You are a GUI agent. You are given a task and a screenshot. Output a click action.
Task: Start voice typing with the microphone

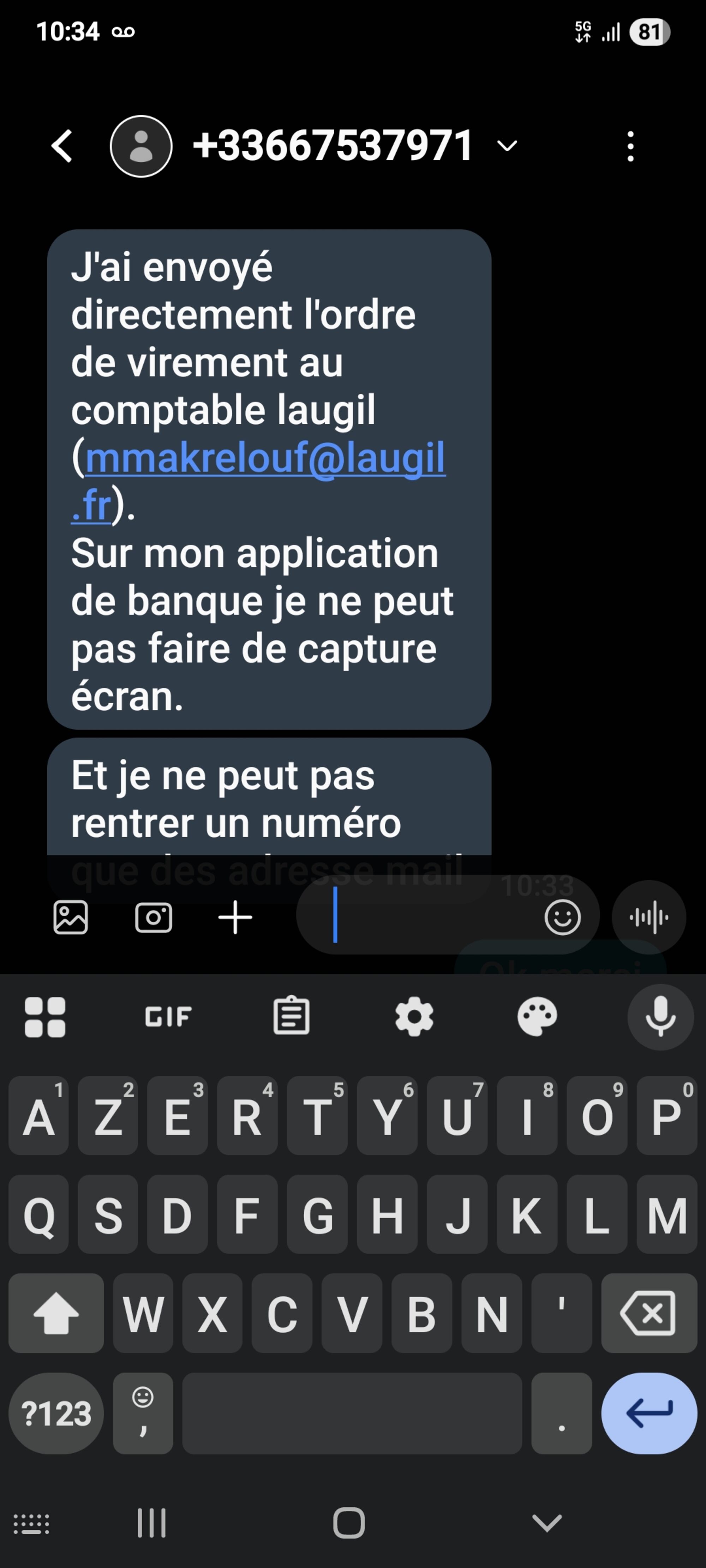pos(660,1017)
